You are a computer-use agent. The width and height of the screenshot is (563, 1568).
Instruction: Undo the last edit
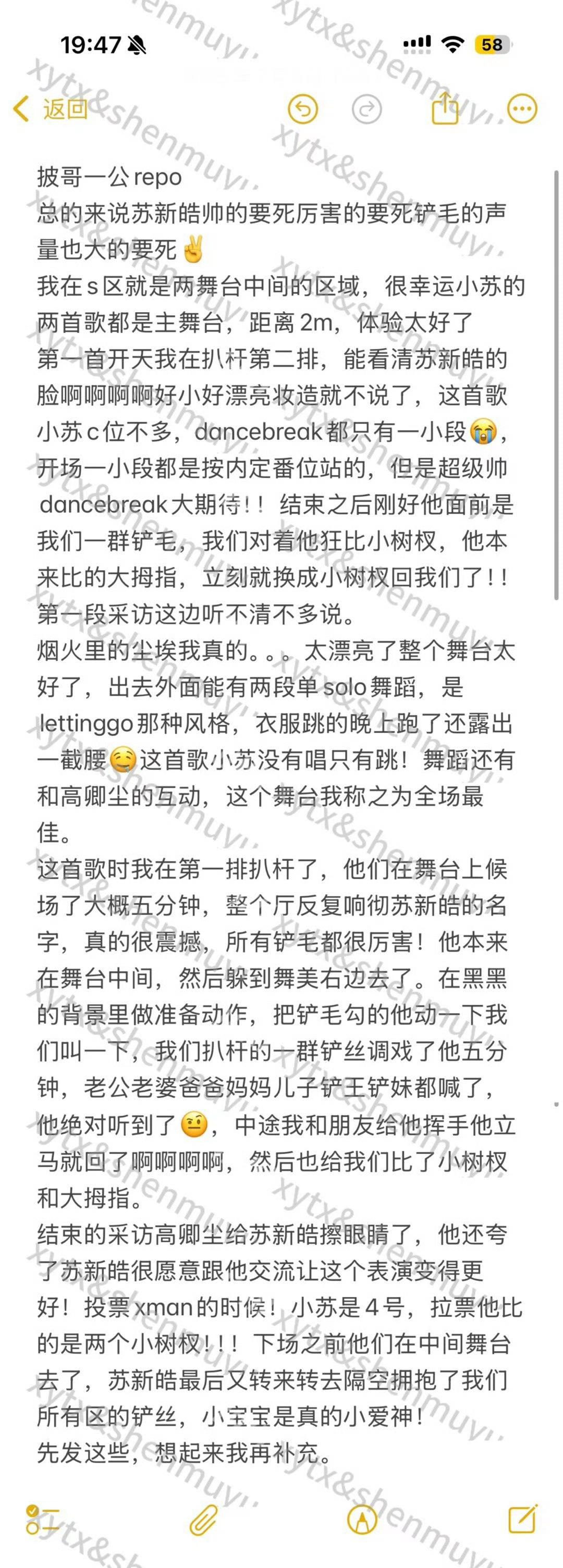click(x=303, y=109)
